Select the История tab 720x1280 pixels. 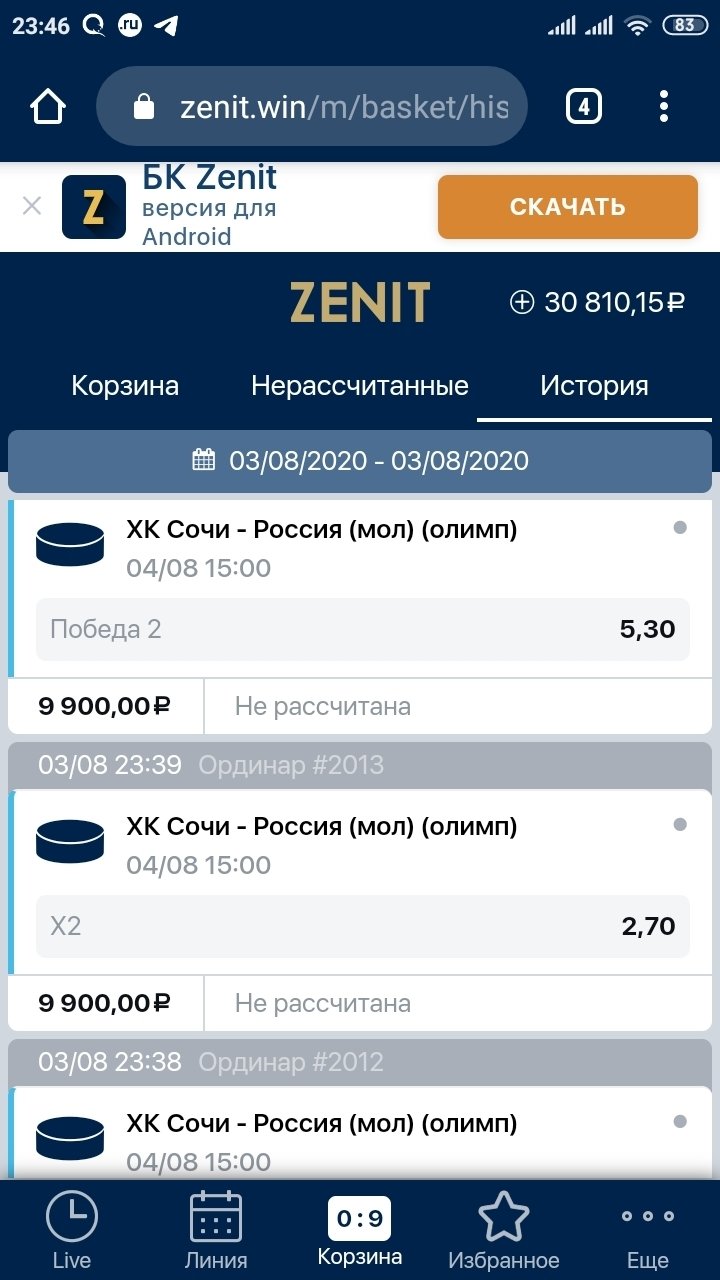[594, 386]
